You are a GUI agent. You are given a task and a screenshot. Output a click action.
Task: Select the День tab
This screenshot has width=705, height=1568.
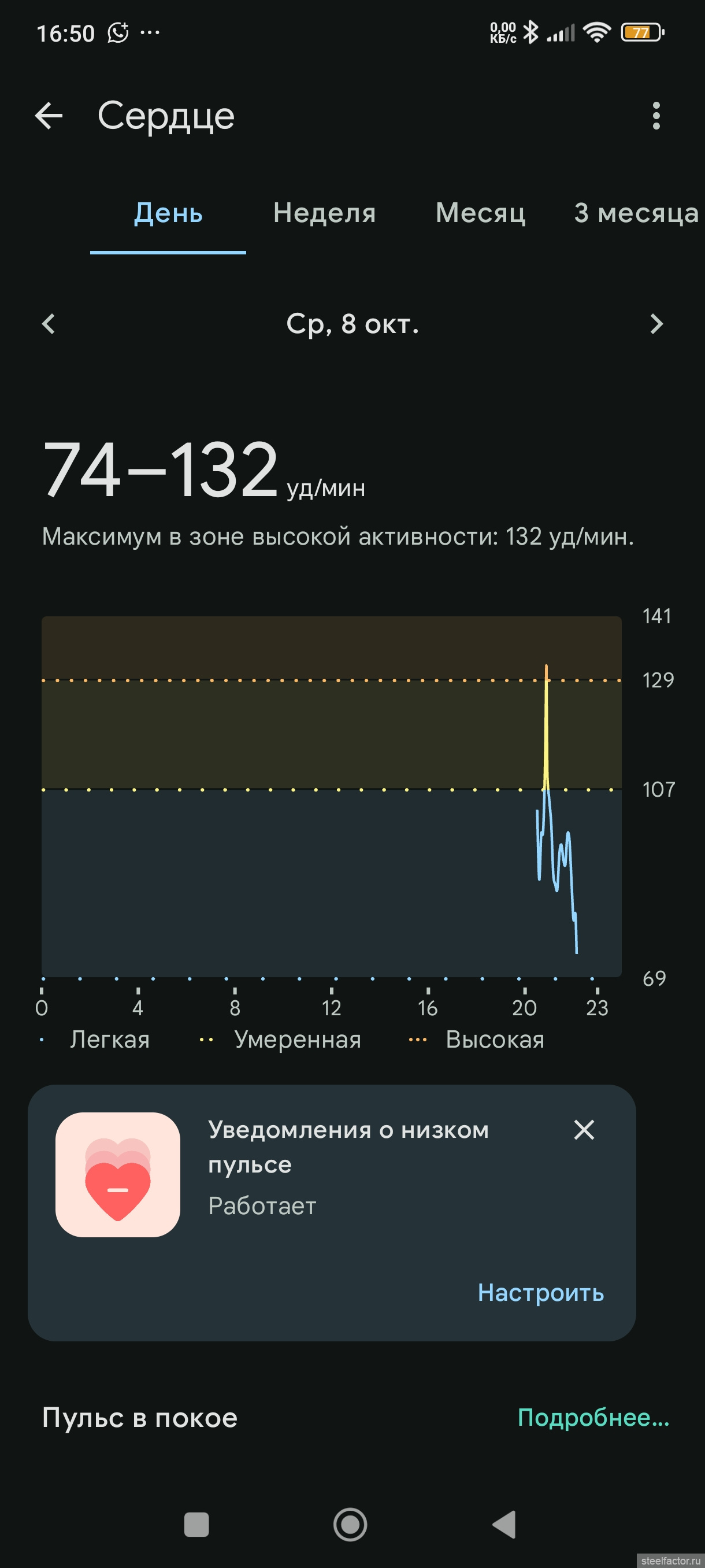(168, 214)
